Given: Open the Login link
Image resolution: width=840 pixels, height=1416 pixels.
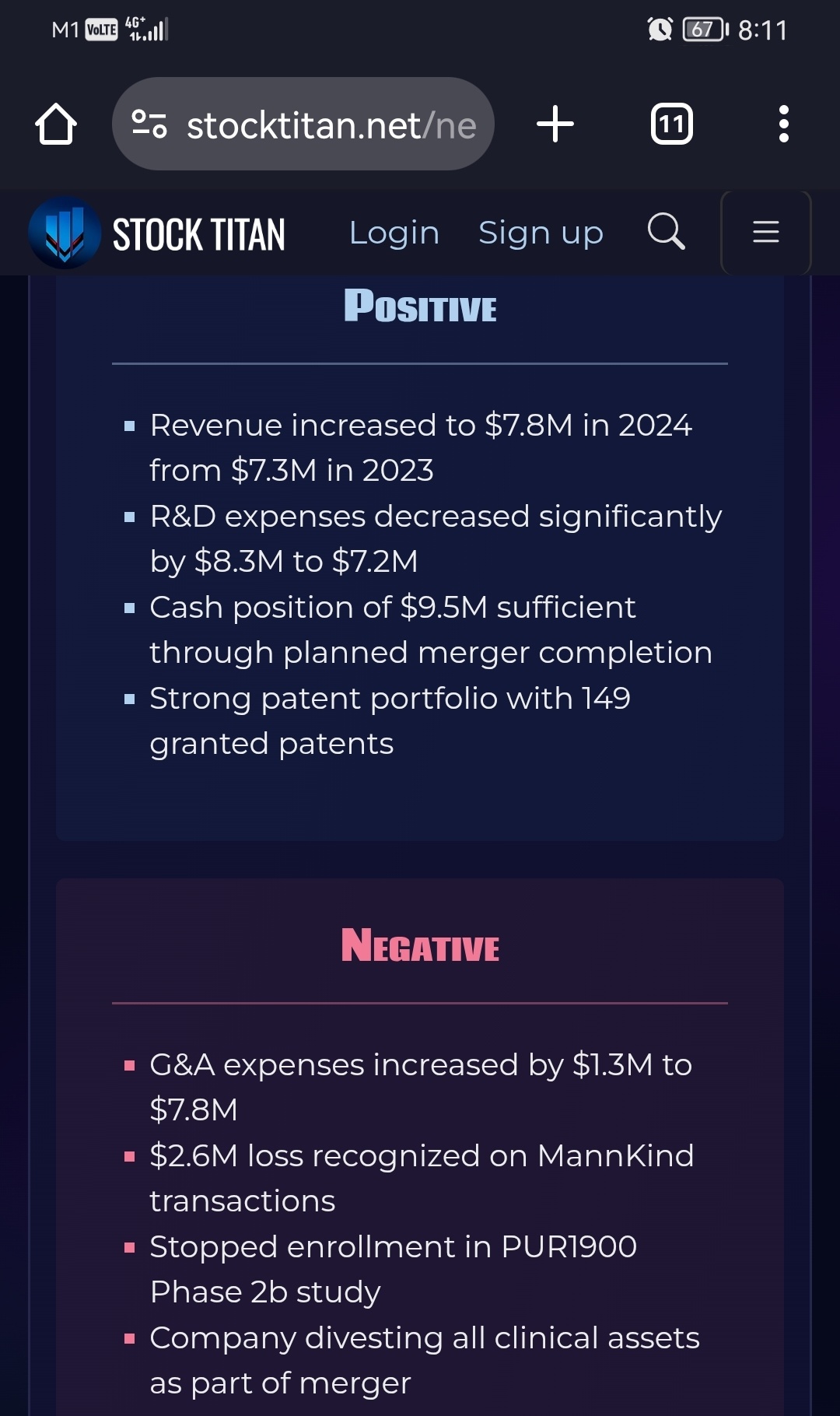Looking at the screenshot, I should [394, 233].
